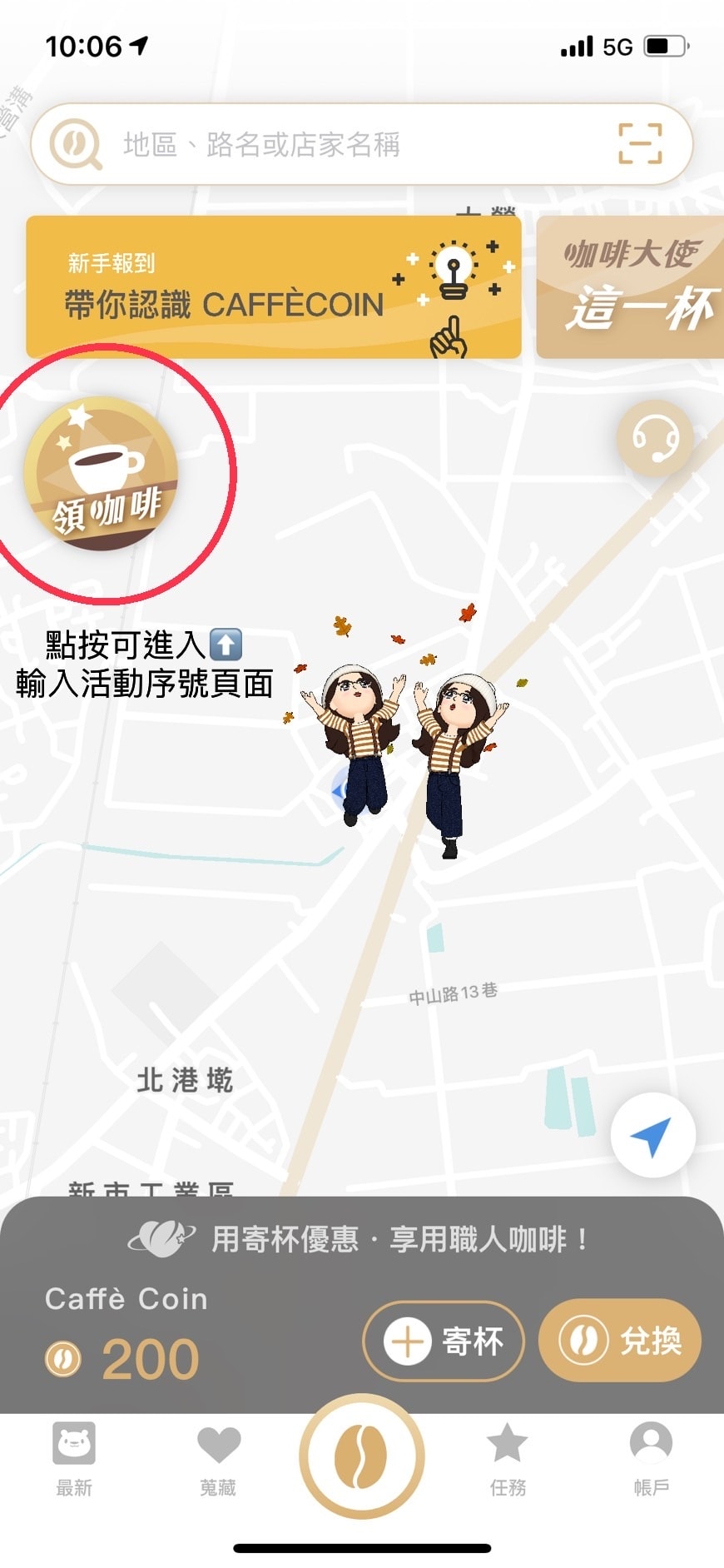
Task: Switch to the 蒐藏 tab
Action: coord(218,1459)
